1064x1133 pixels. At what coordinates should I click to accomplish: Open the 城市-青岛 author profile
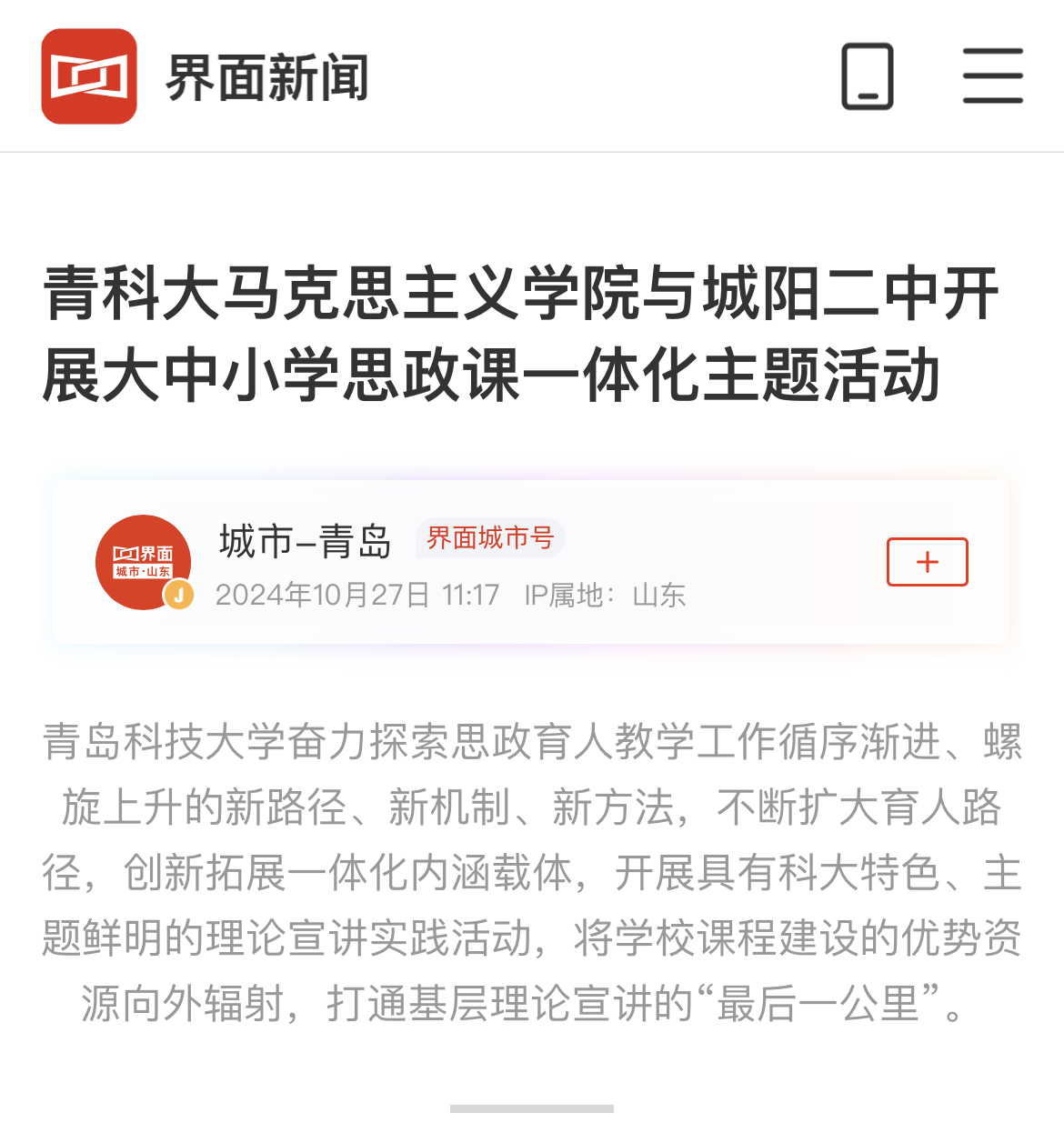point(305,541)
